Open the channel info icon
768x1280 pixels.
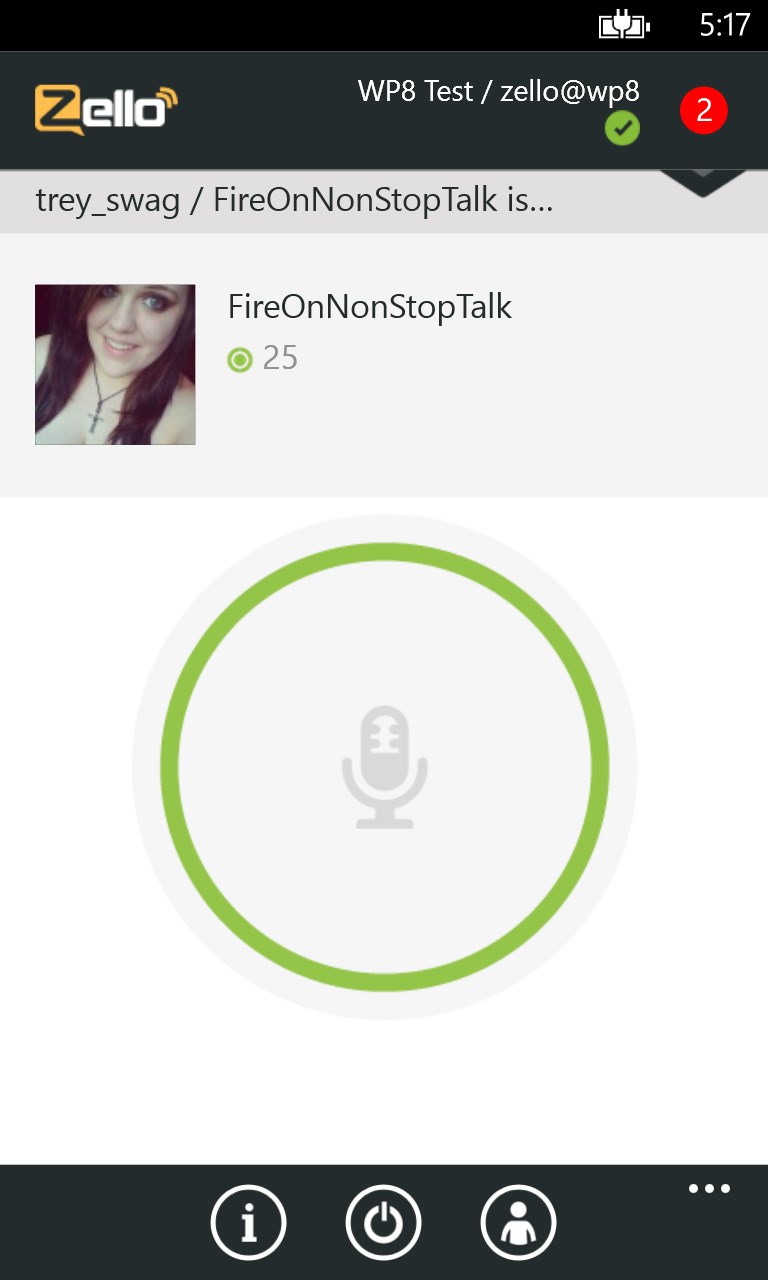[248, 1222]
